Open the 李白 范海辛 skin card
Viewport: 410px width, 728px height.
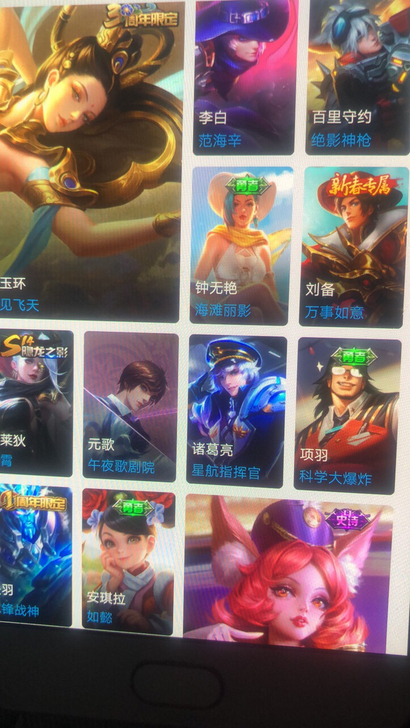tap(245, 77)
